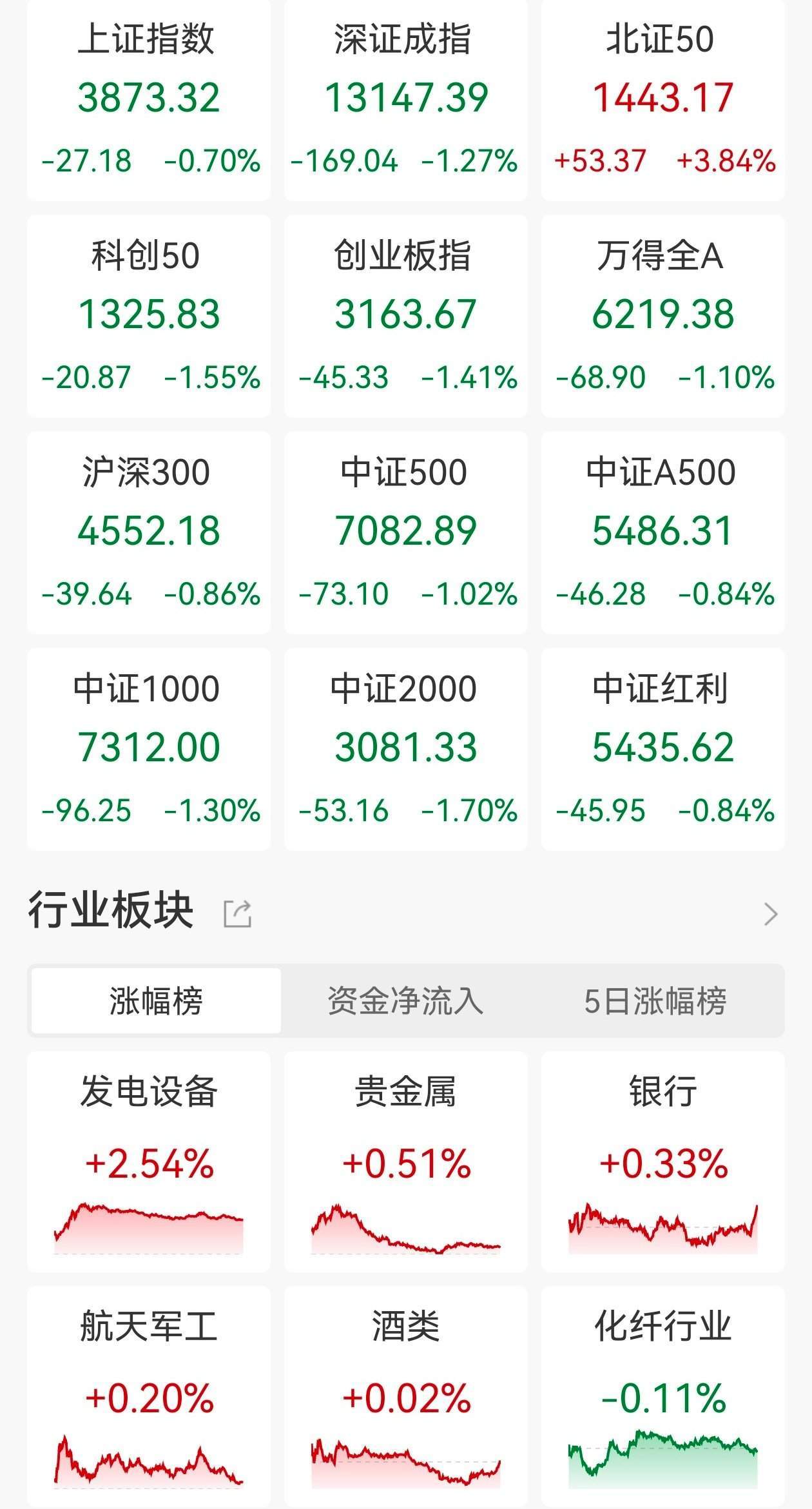The height and width of the screenshot is (1509, 812).
Task: View the 航天军工 sector card
Action: tap(149, 1396)
